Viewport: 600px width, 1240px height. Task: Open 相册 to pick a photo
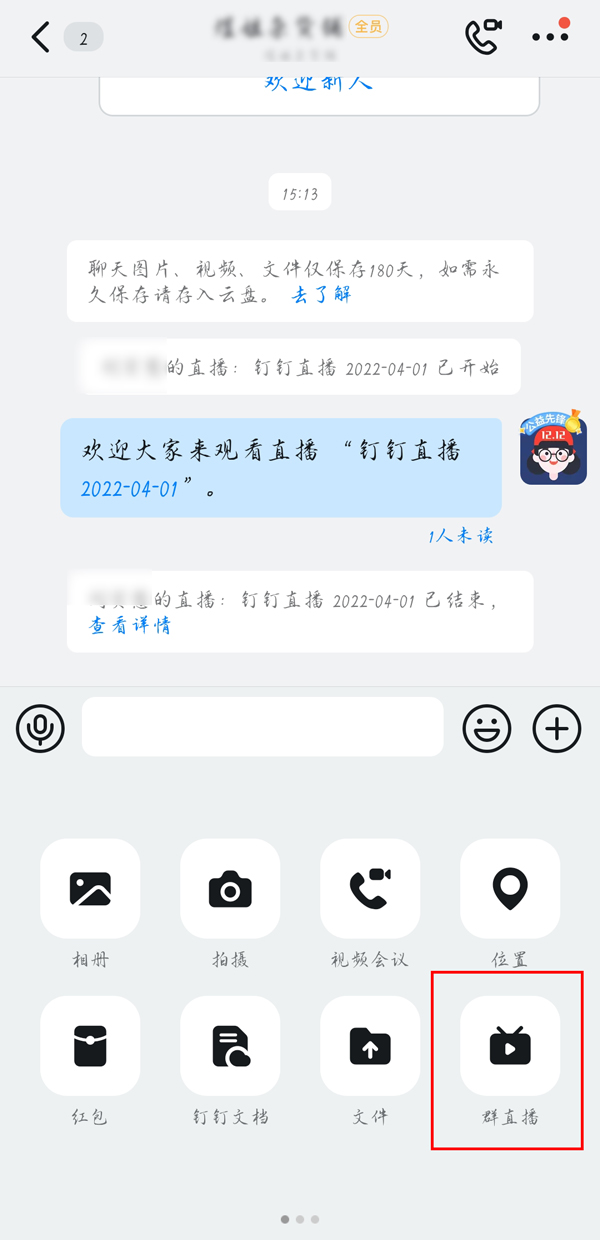point(90,889)
